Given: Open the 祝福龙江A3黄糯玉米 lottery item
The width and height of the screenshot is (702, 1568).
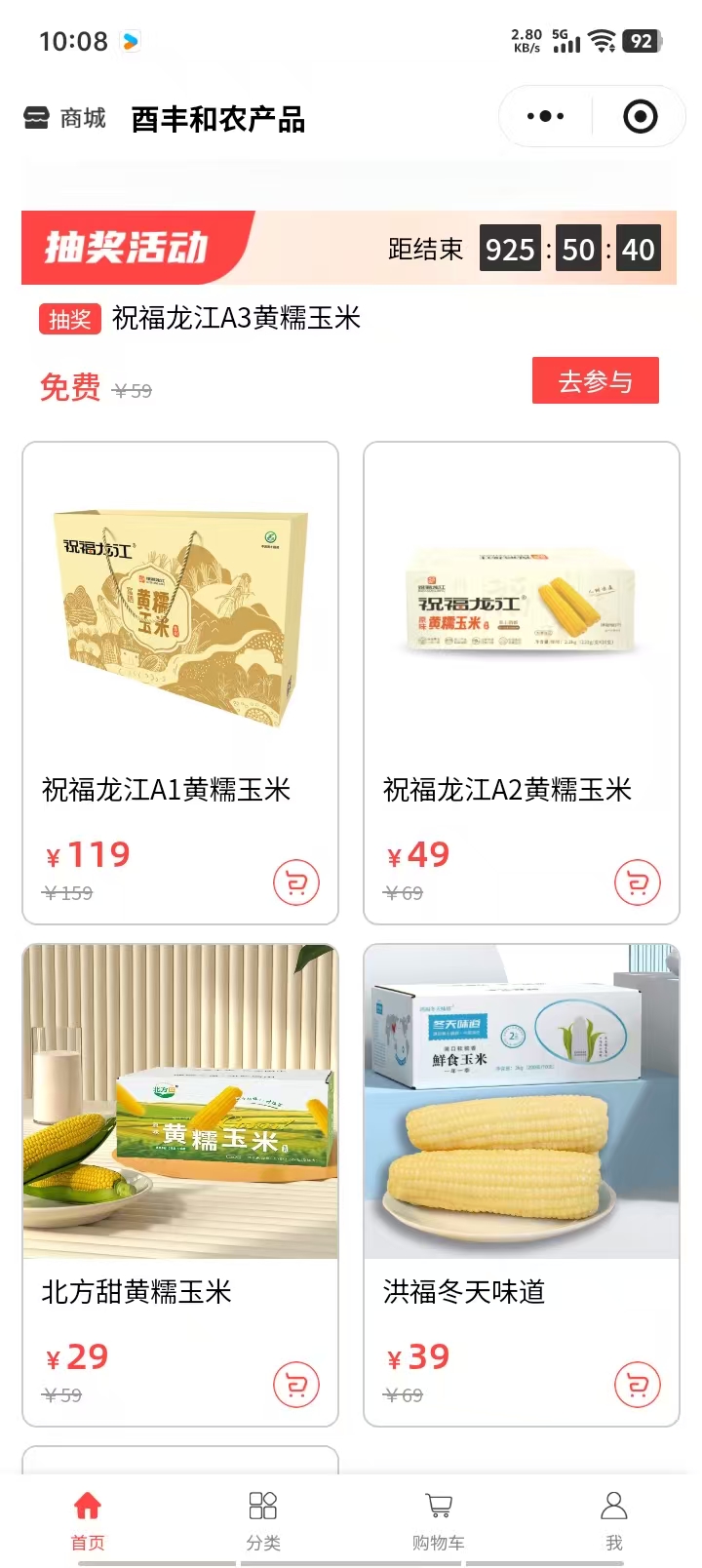Looking at the screenshot, I should coord(236,318).
